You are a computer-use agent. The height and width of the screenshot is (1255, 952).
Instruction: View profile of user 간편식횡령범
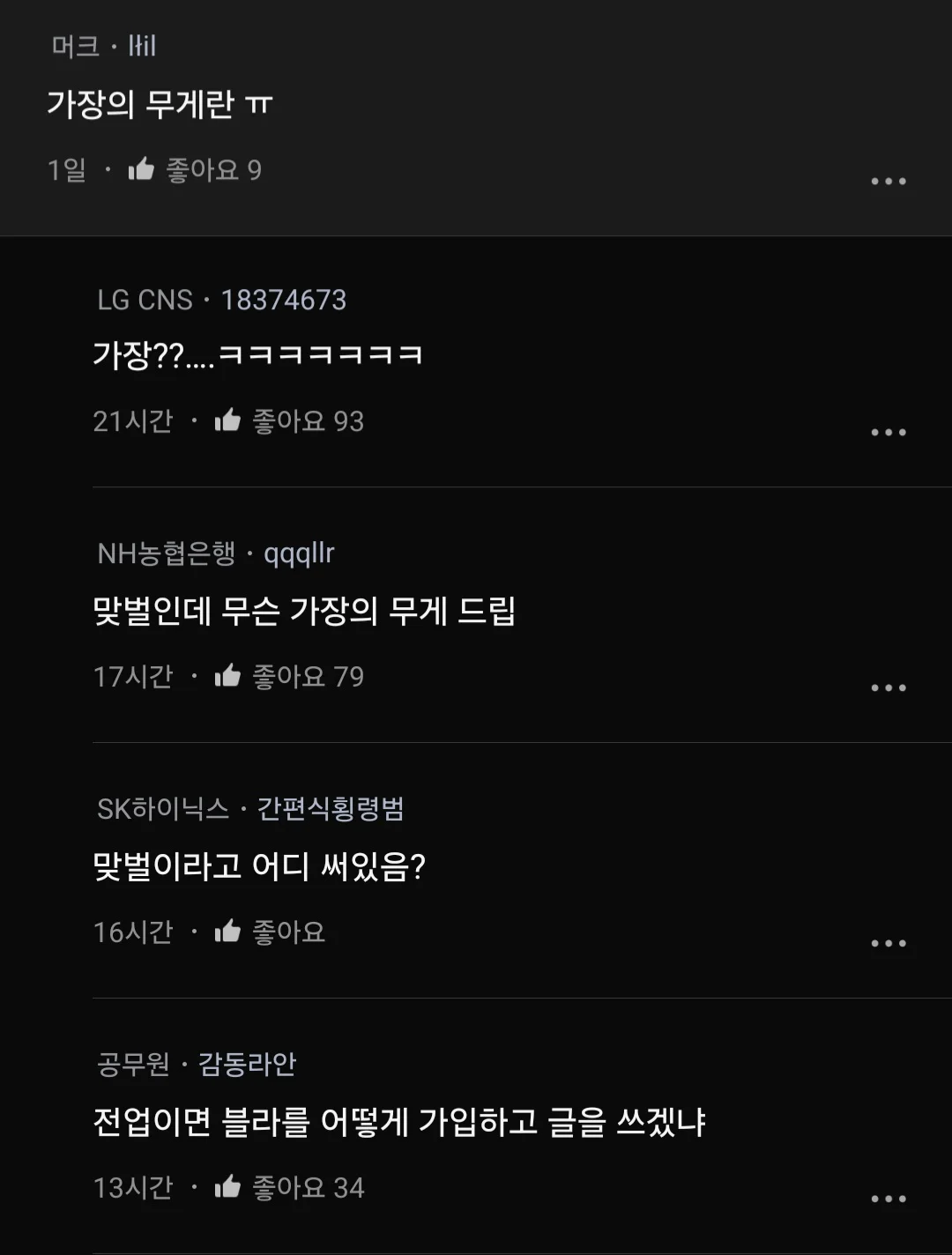click(330, 808)
